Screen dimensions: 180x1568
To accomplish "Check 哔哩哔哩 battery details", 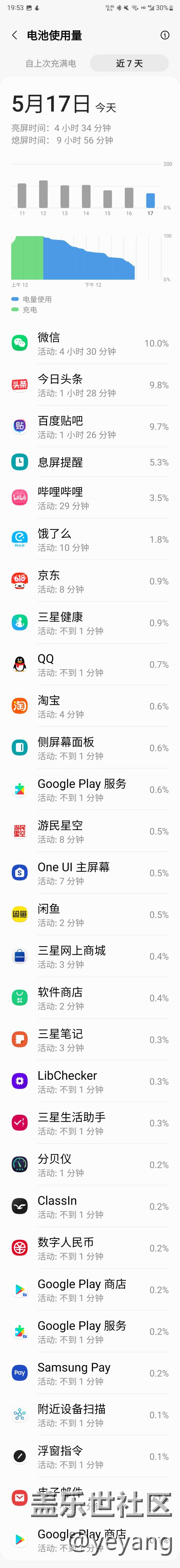I will [x=90, y=498].
